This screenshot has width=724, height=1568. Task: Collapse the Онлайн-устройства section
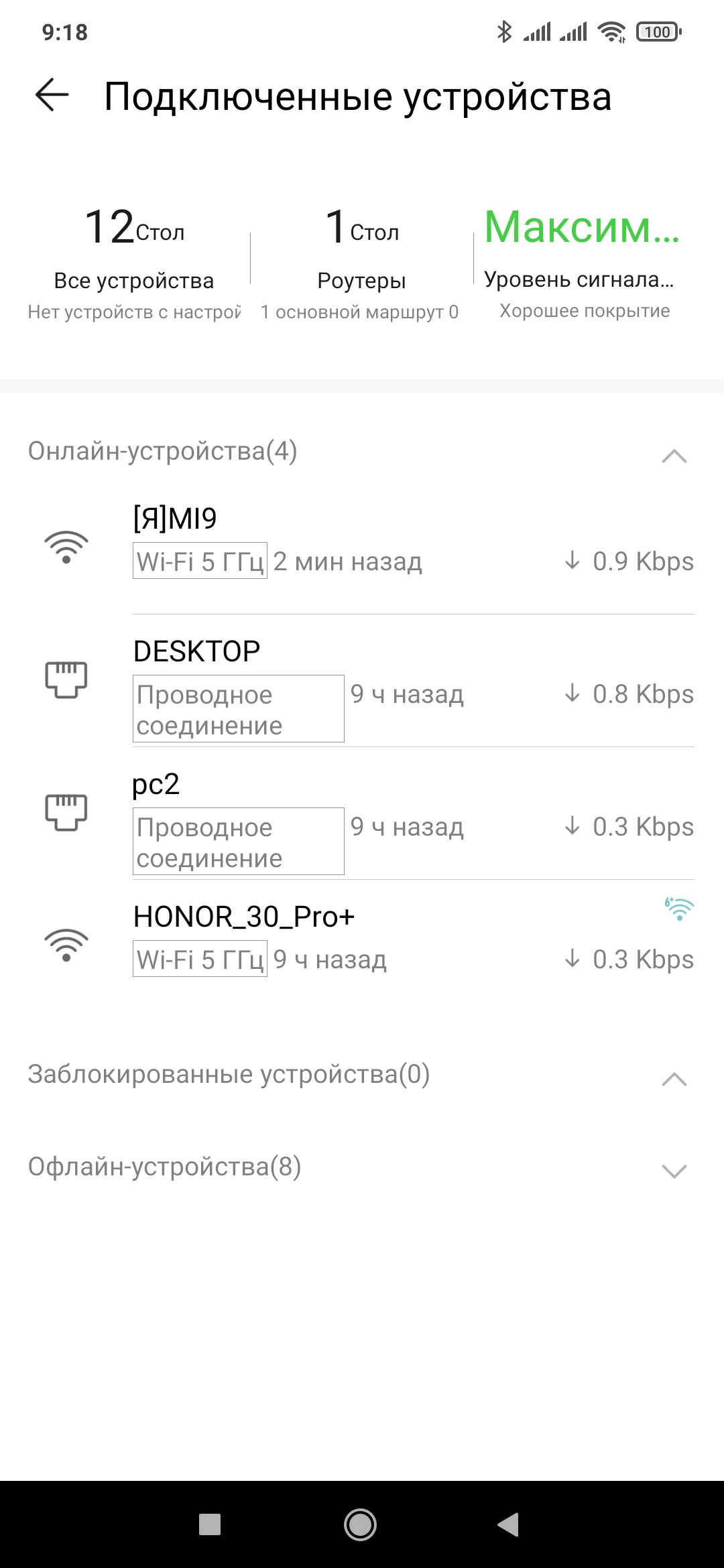pos(674,456)
